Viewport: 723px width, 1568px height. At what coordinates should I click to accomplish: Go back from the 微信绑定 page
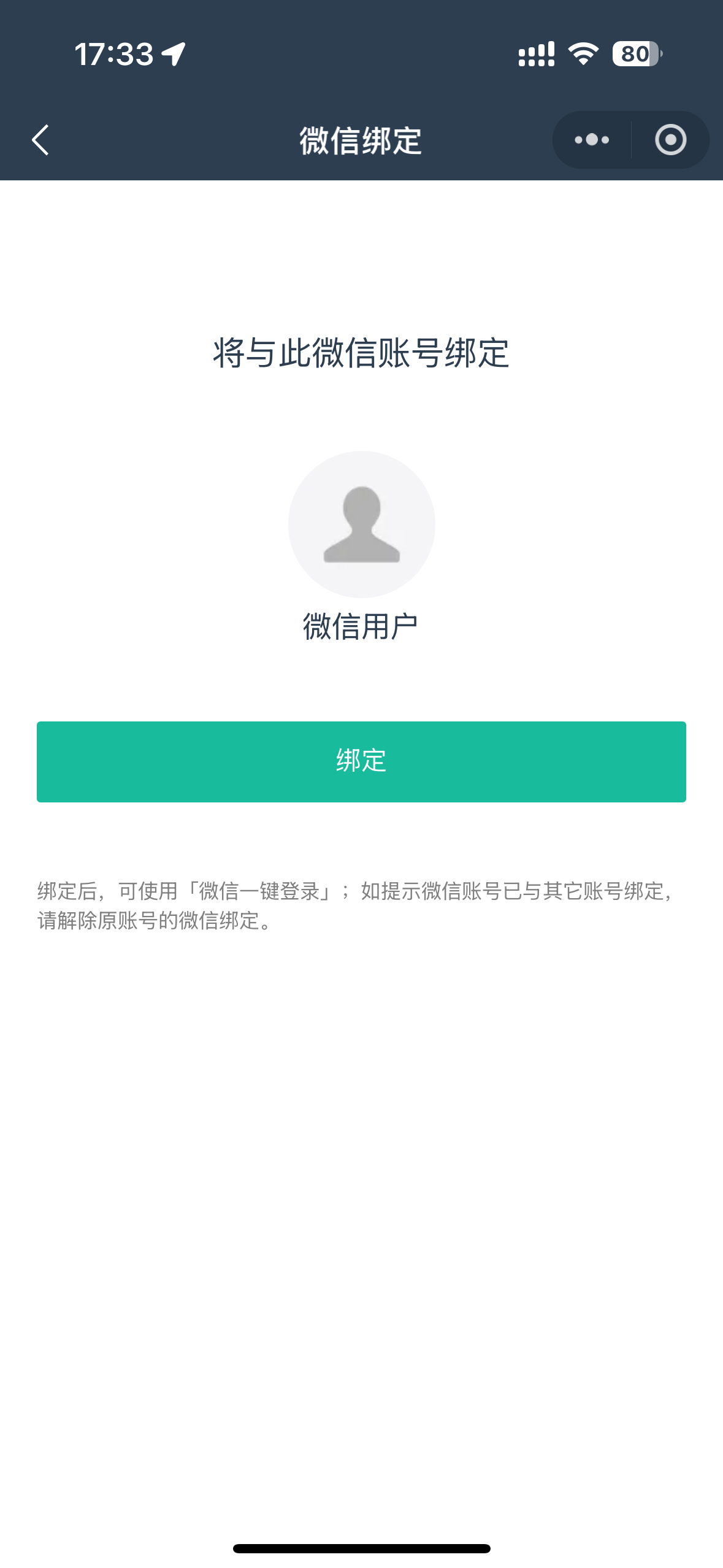(x=40, y=140)
